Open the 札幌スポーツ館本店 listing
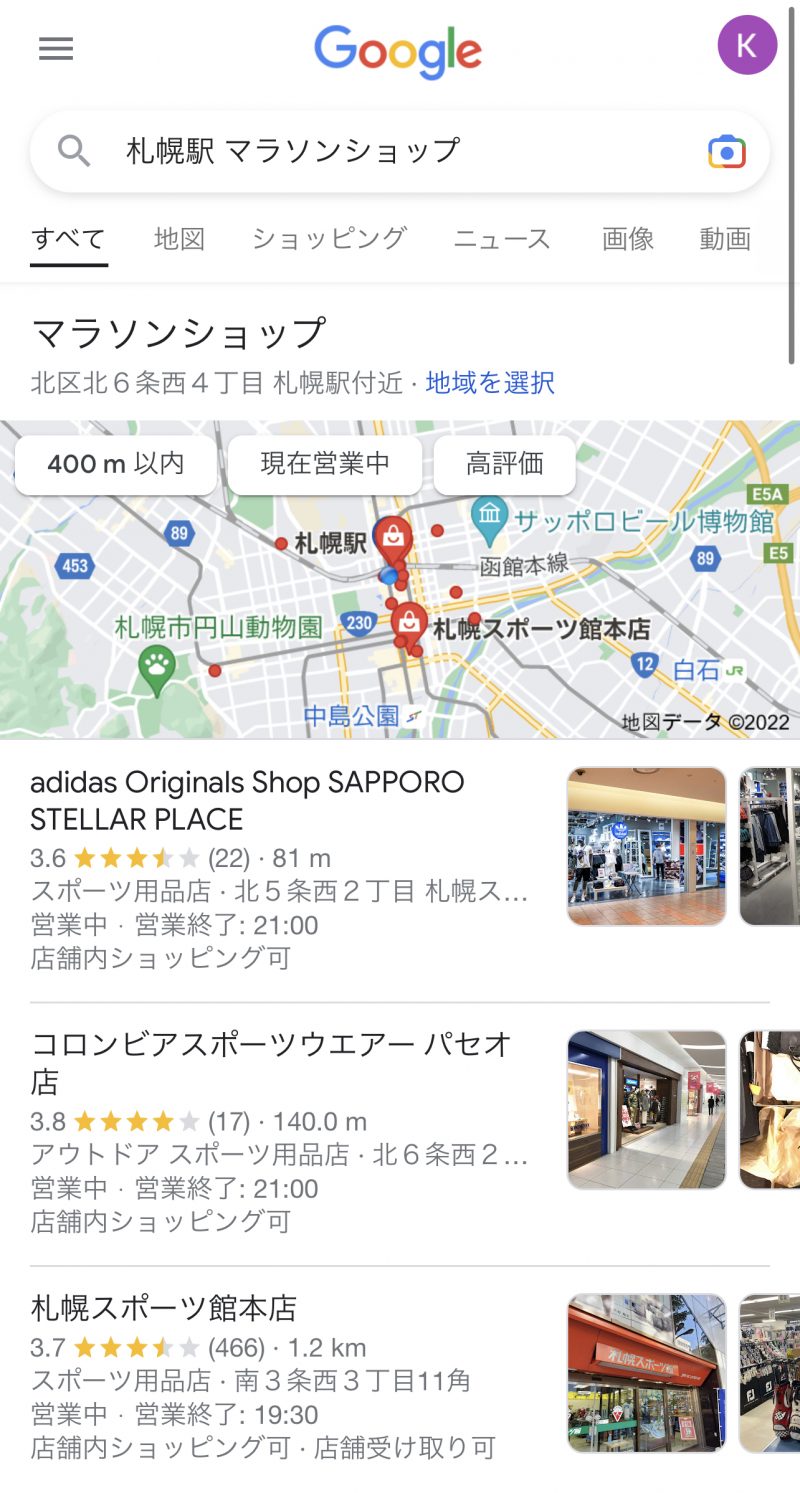The width and height of the screenshot is (800, 1493). click(x=164, y=1307)
